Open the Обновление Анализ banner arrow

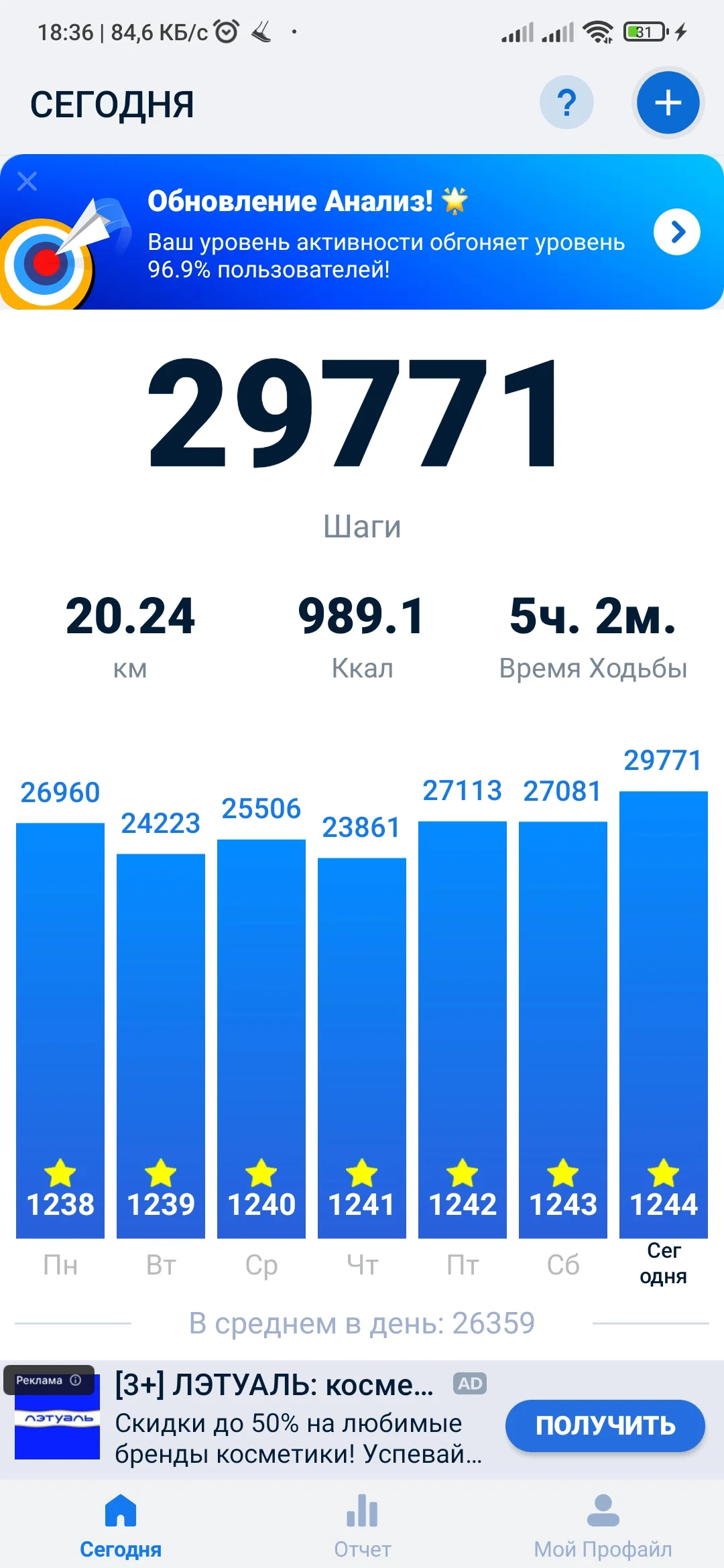tap(677, 232)
